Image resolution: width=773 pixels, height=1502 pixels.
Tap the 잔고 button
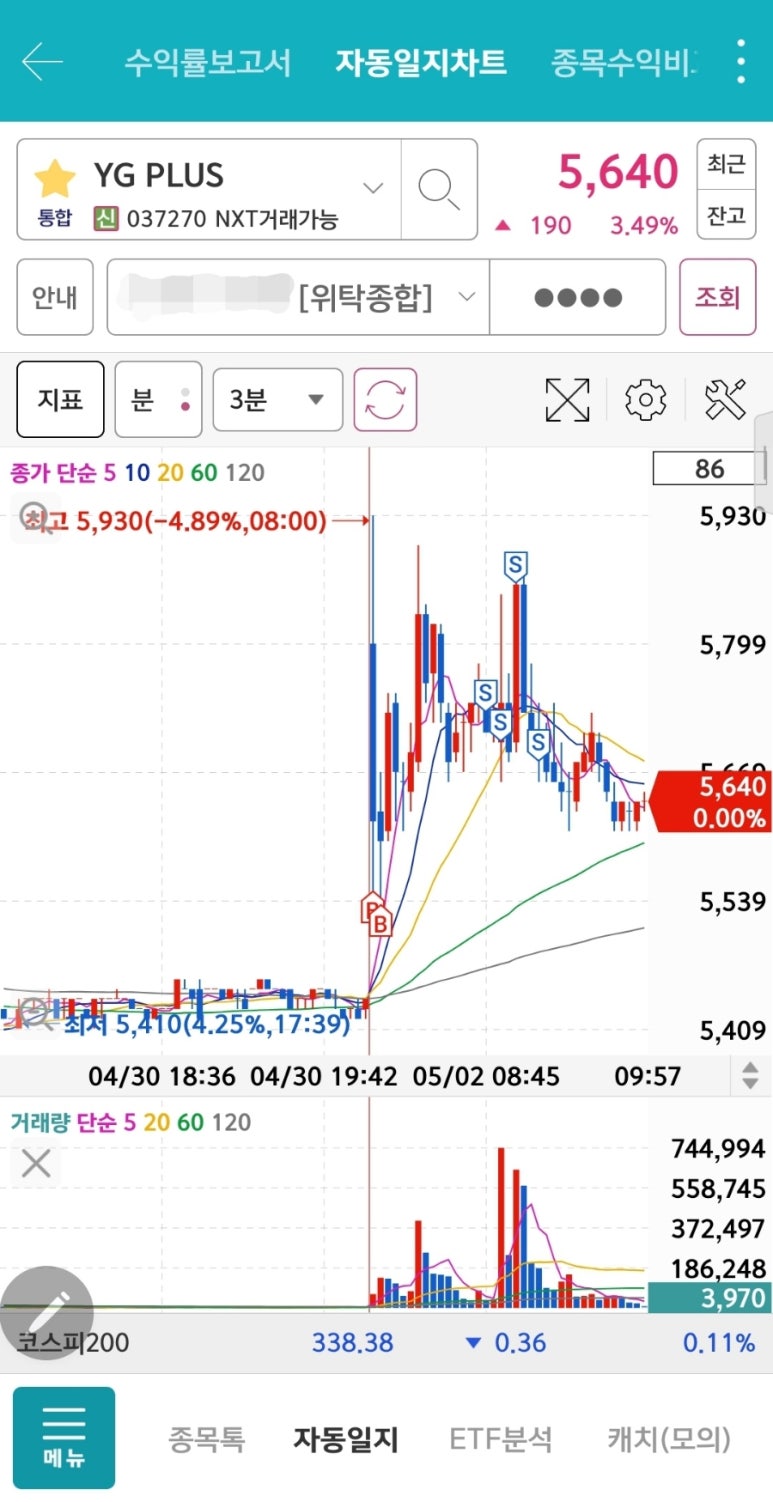point(726,216)
